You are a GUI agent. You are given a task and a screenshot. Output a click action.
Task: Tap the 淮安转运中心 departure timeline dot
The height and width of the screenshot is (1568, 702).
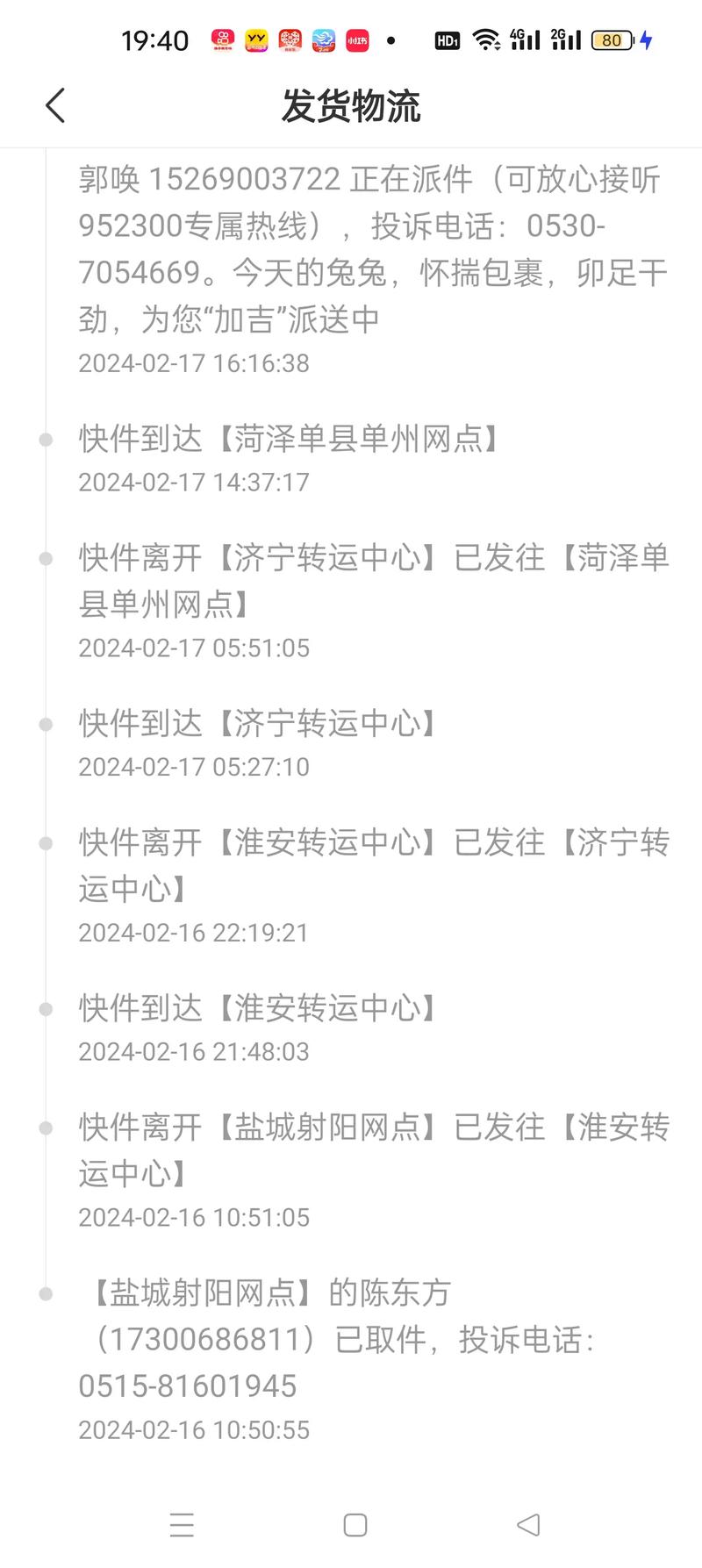click(x=45, y=844)
